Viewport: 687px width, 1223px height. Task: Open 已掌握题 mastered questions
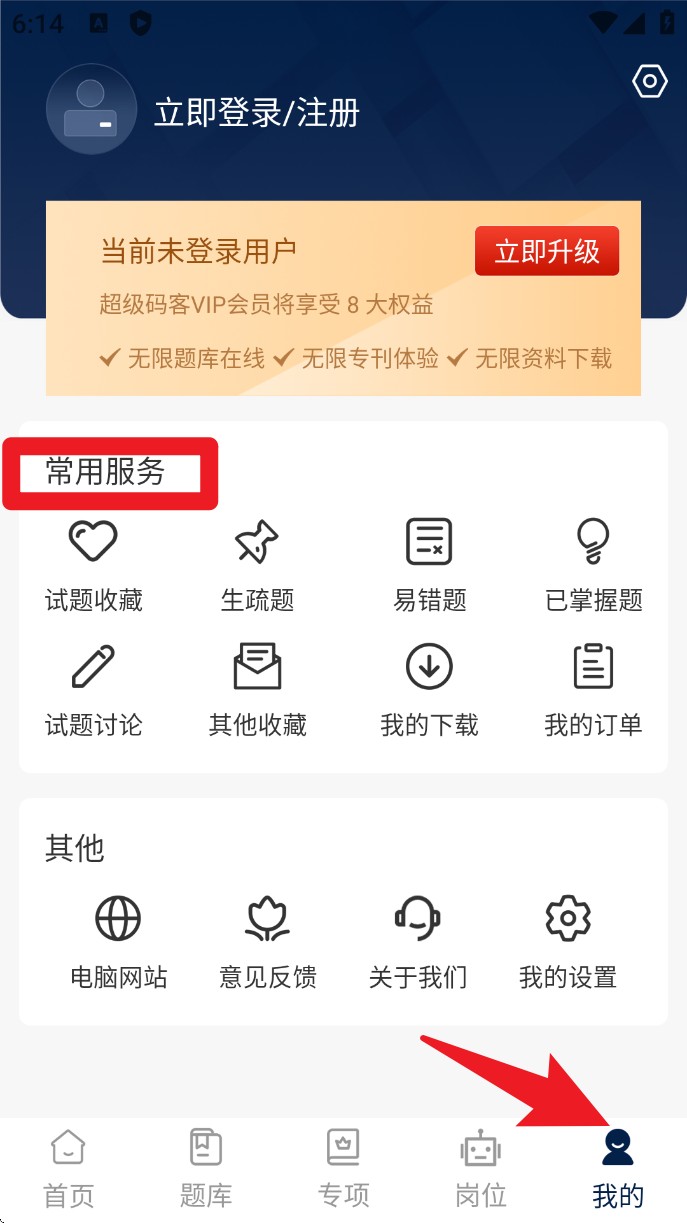point(593,565)
